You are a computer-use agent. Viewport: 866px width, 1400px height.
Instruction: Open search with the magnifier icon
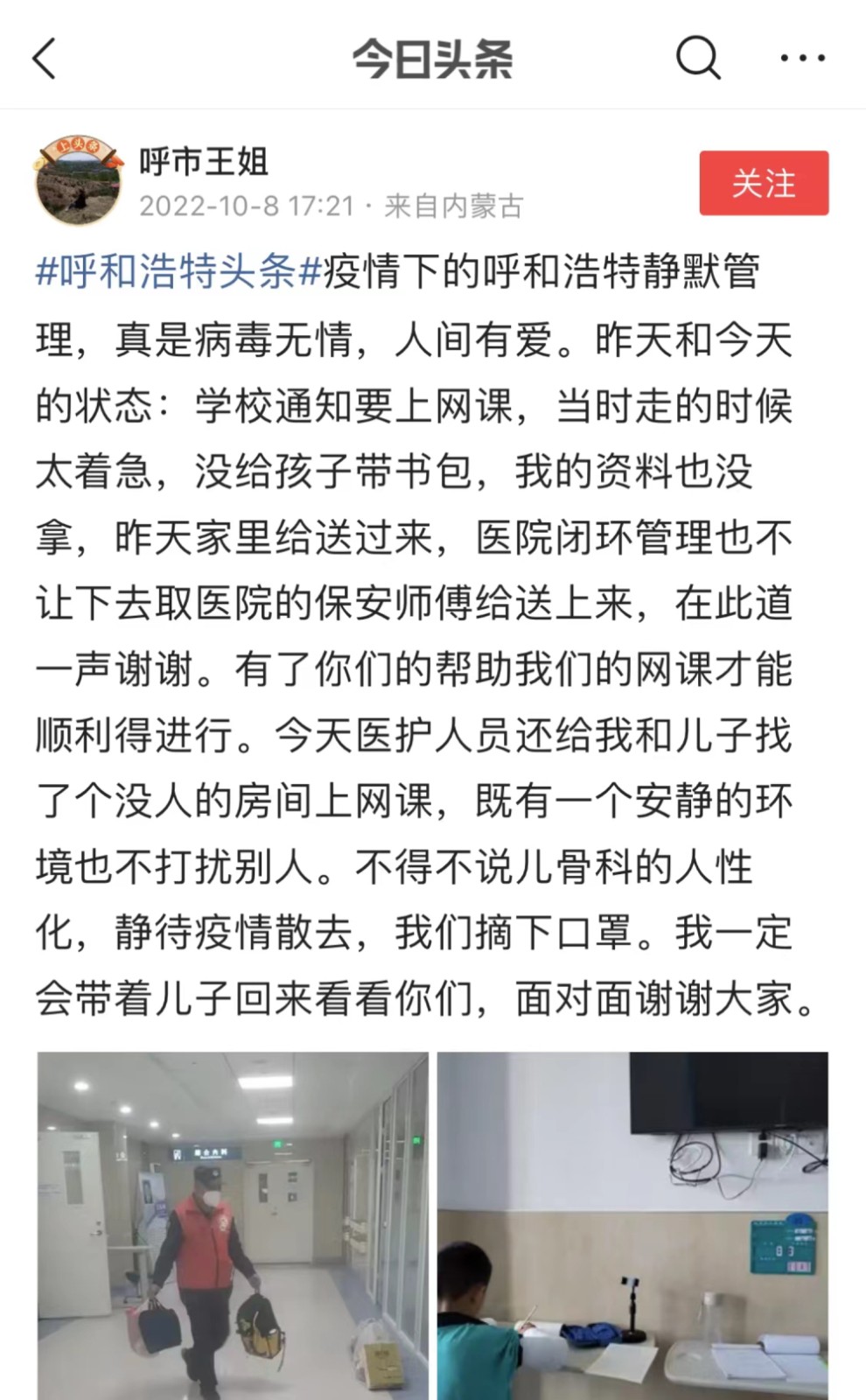point(697,59)
